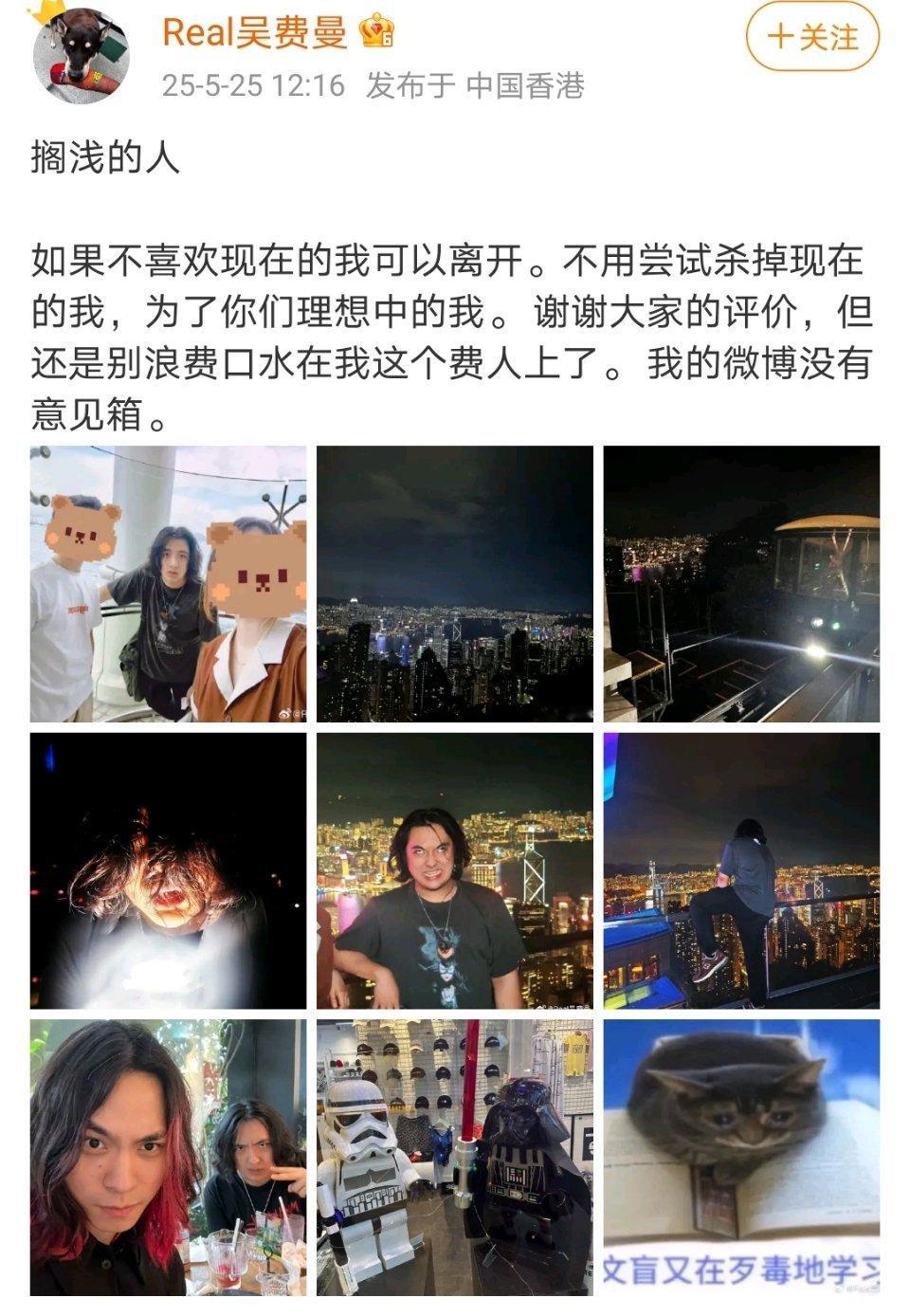Follow Real吴费曼 with the +关注 button

pos(812,38)
